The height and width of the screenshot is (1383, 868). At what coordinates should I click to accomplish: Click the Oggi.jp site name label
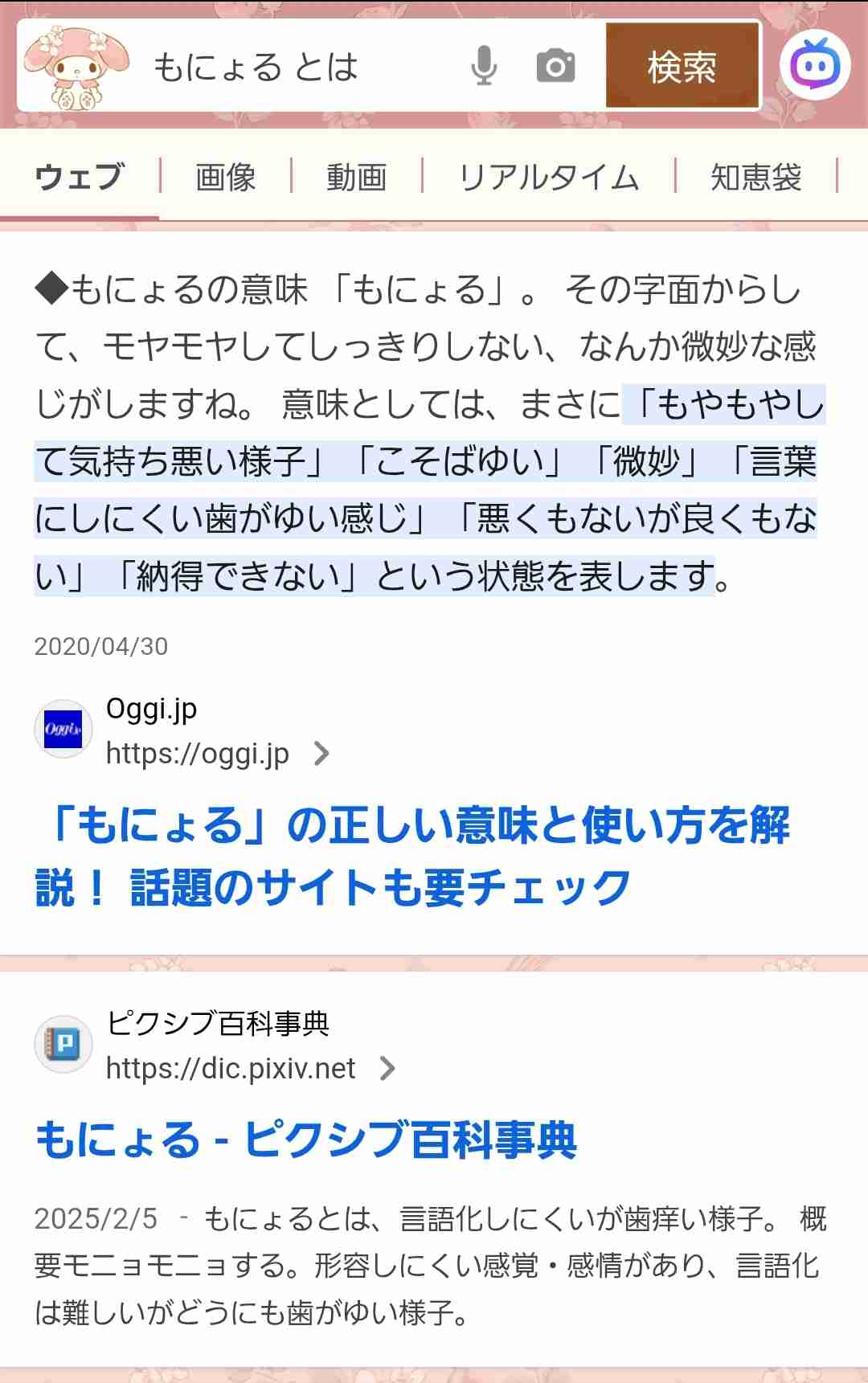point(149,707)
